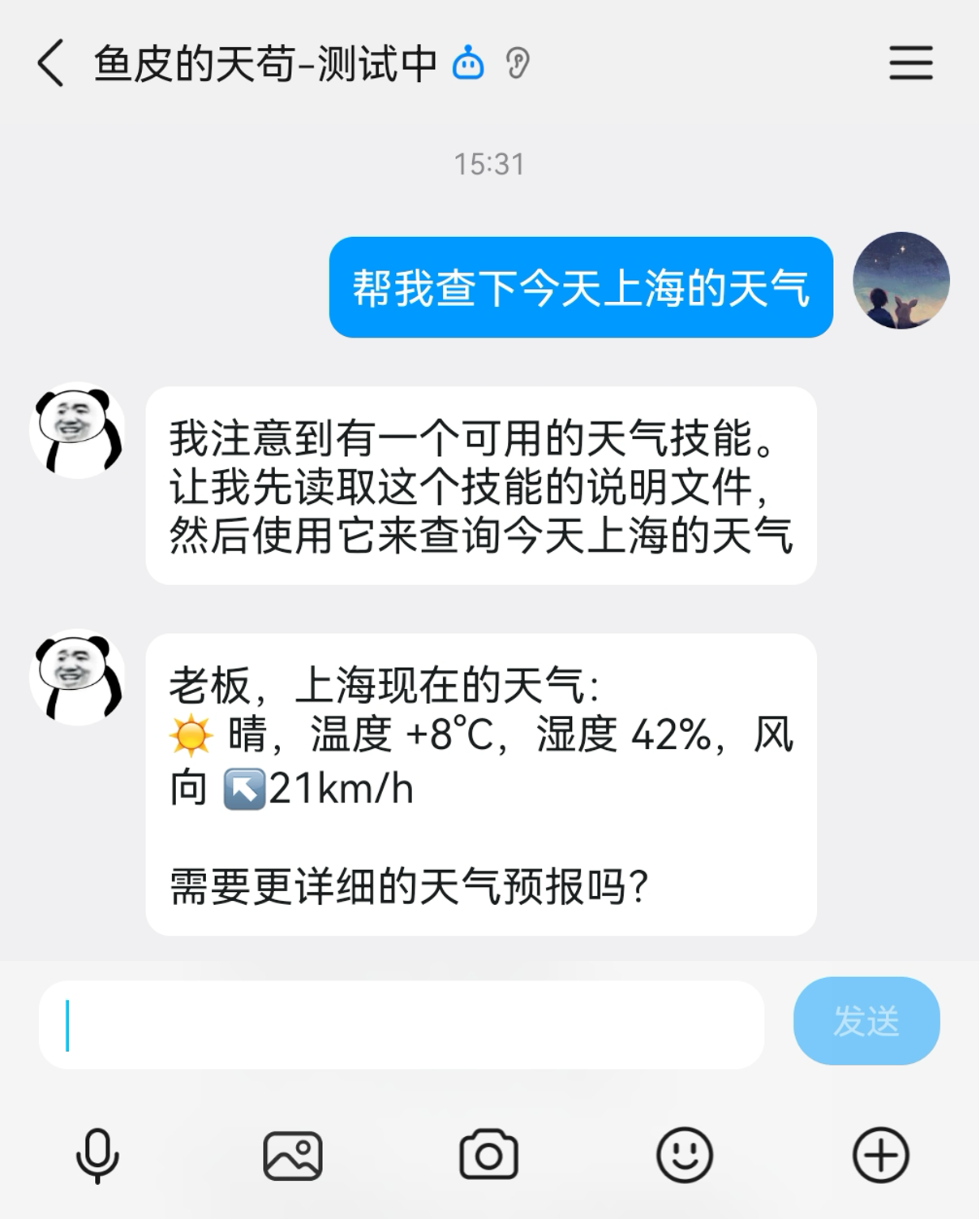This screenshot has height=1219, width=980.
Task: Tap the ear icon next to the title
Action: click(x=517, y=63)
